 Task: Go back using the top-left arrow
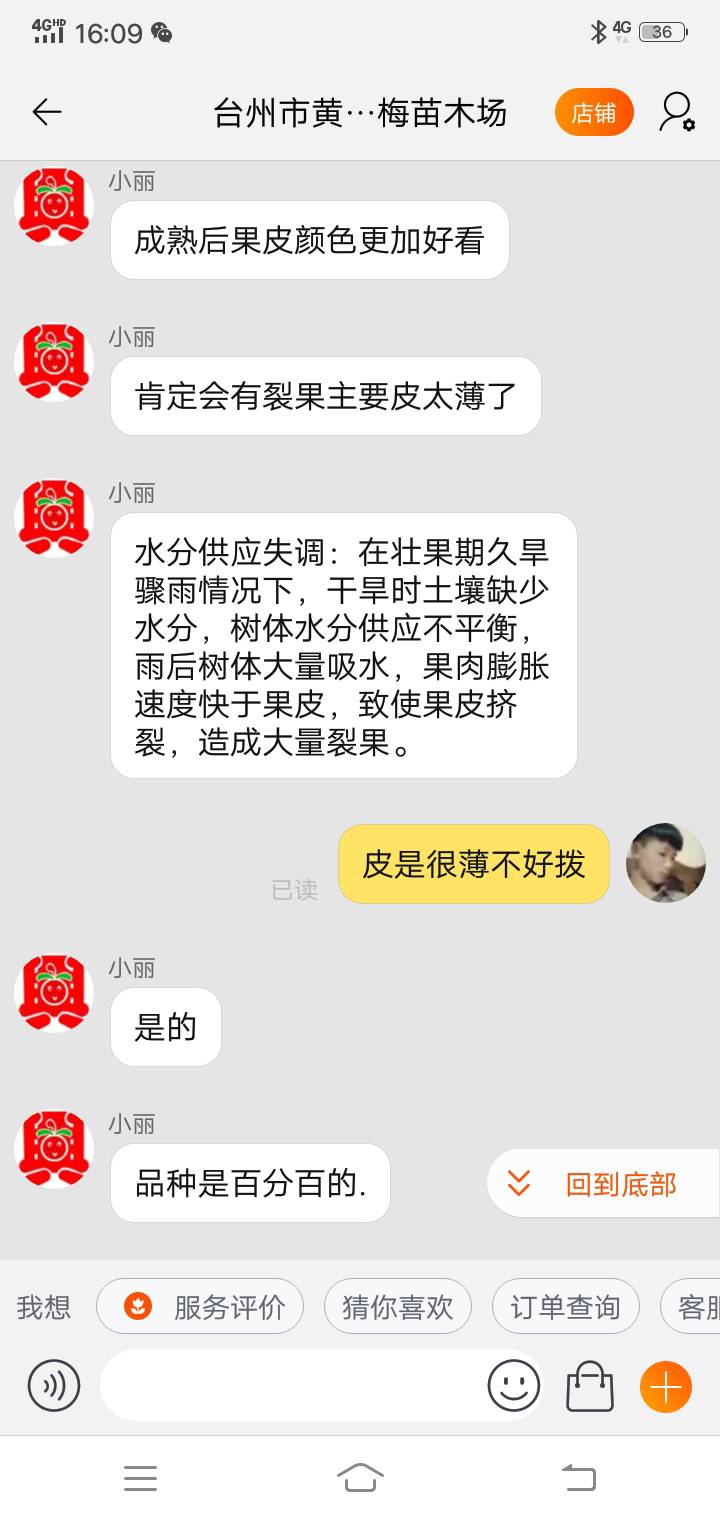pyautogui.click(x=47, y=112)
